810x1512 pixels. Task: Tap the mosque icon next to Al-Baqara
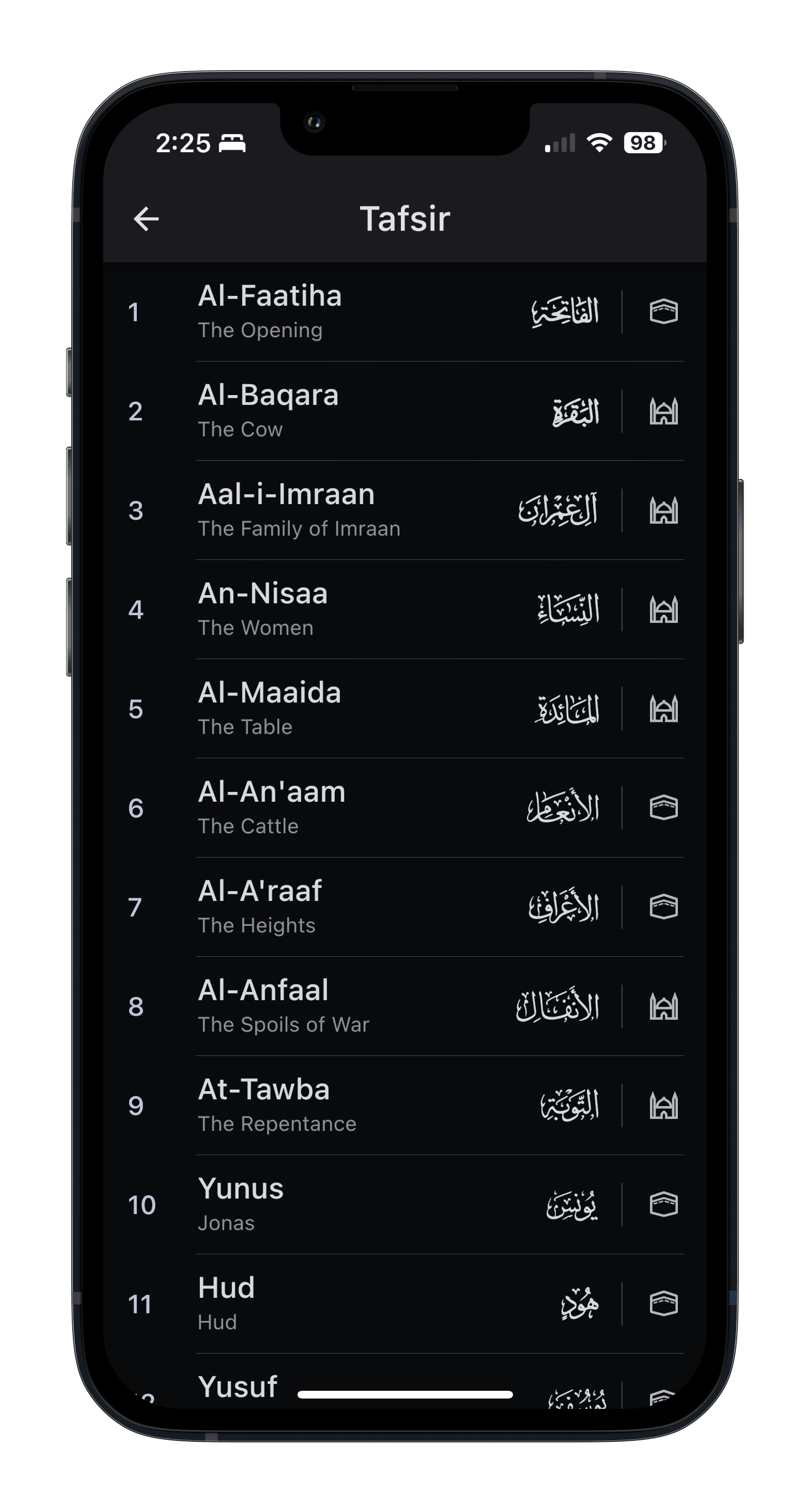[x=663, y=412]
